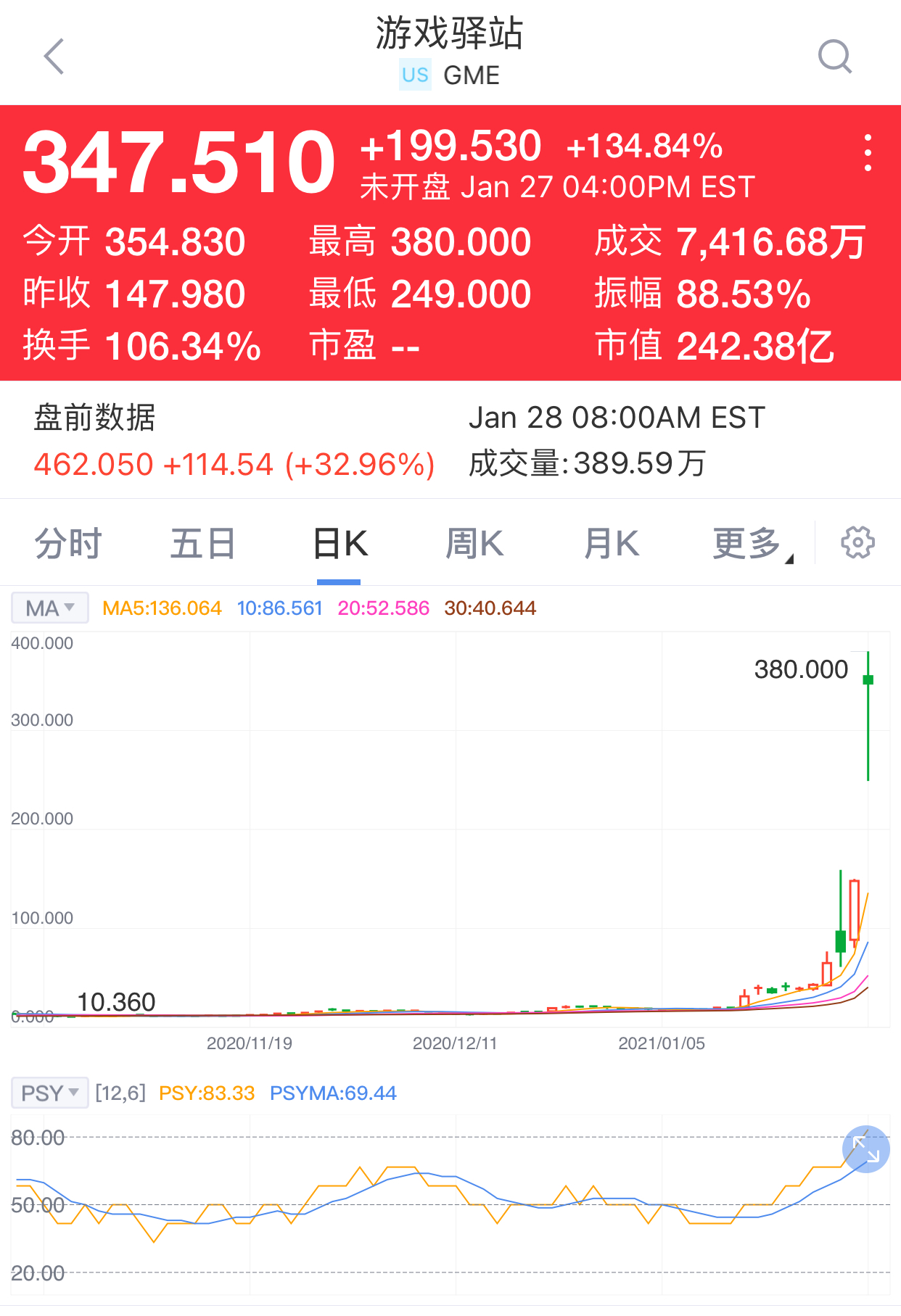Open the 月K monthly chart tab
Viewport: 901px width, 1316px height.
tap(611, 542)
